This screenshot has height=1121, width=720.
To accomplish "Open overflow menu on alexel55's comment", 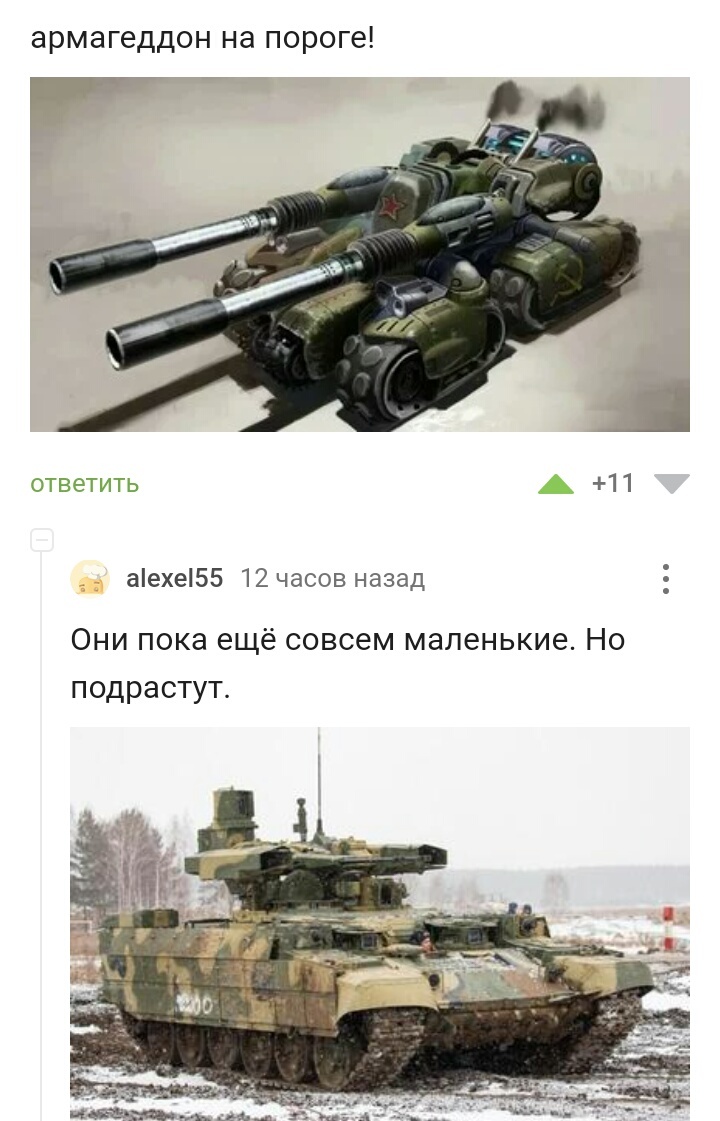I will click(x=666, y=579).
